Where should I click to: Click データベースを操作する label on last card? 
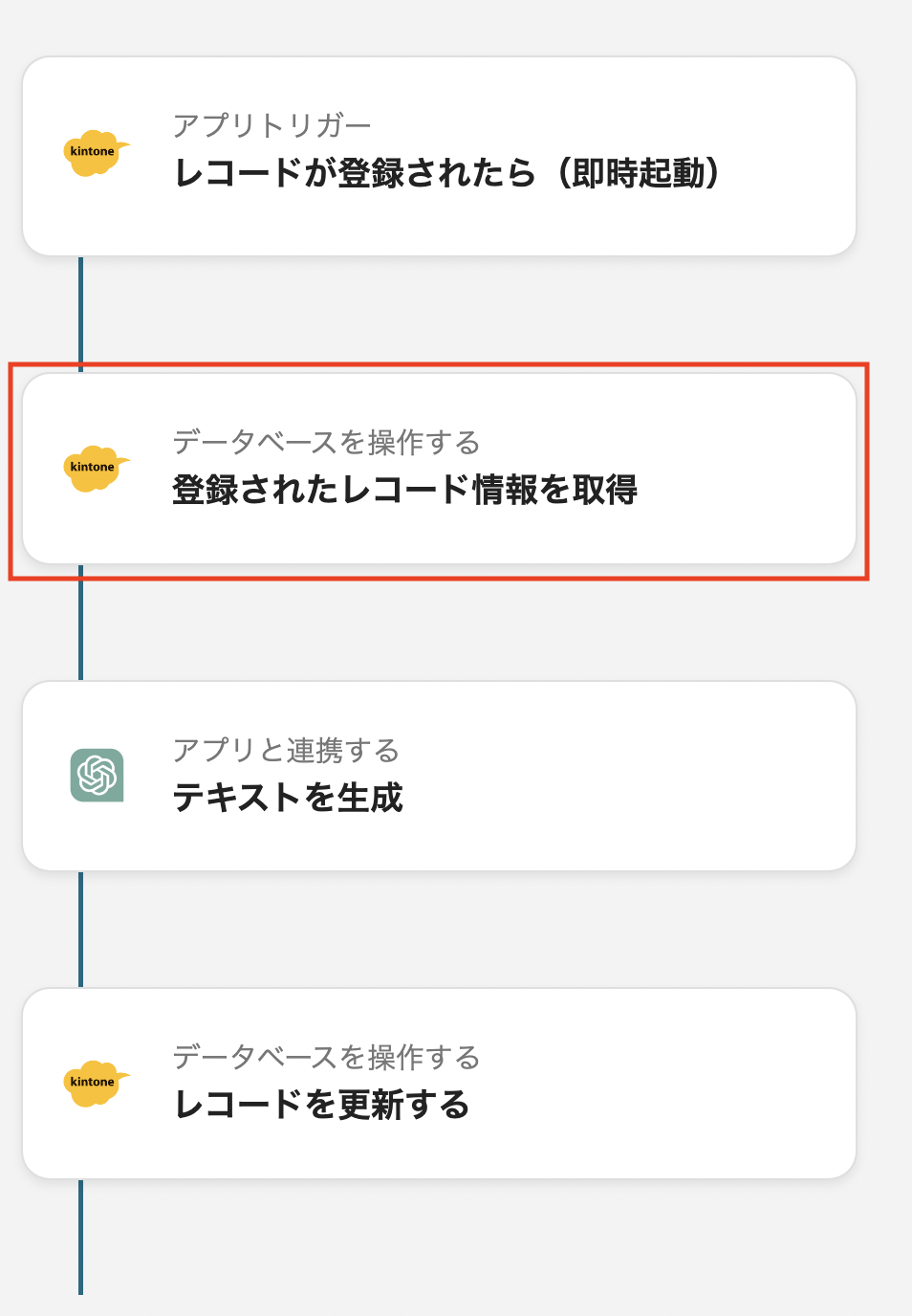coord(328,1058)
